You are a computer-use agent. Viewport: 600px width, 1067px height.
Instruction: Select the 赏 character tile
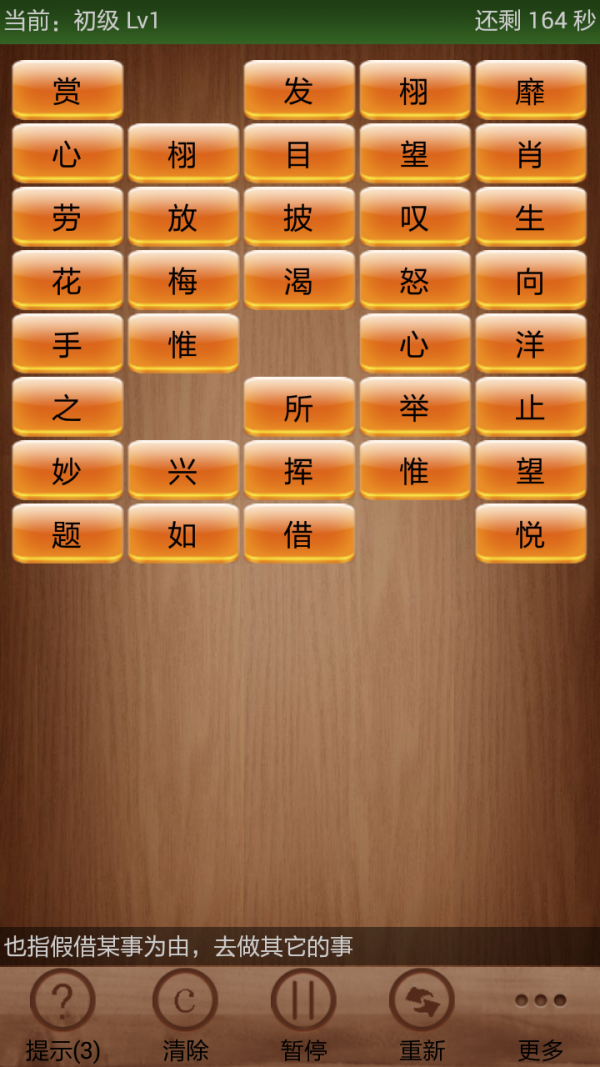pos(67,91)
